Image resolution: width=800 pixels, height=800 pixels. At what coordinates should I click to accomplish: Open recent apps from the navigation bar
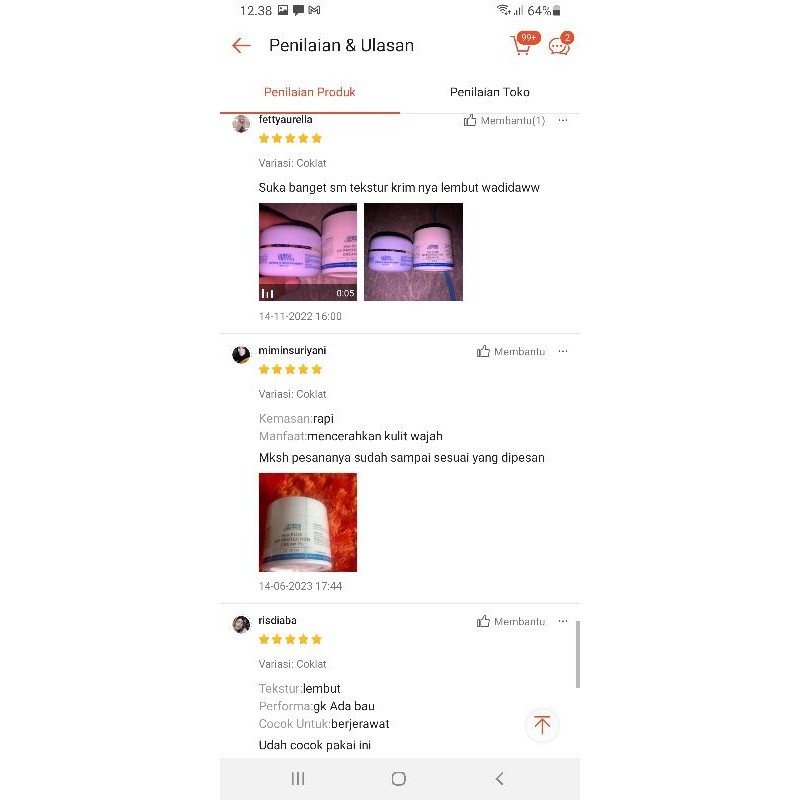tap(298, 779)
